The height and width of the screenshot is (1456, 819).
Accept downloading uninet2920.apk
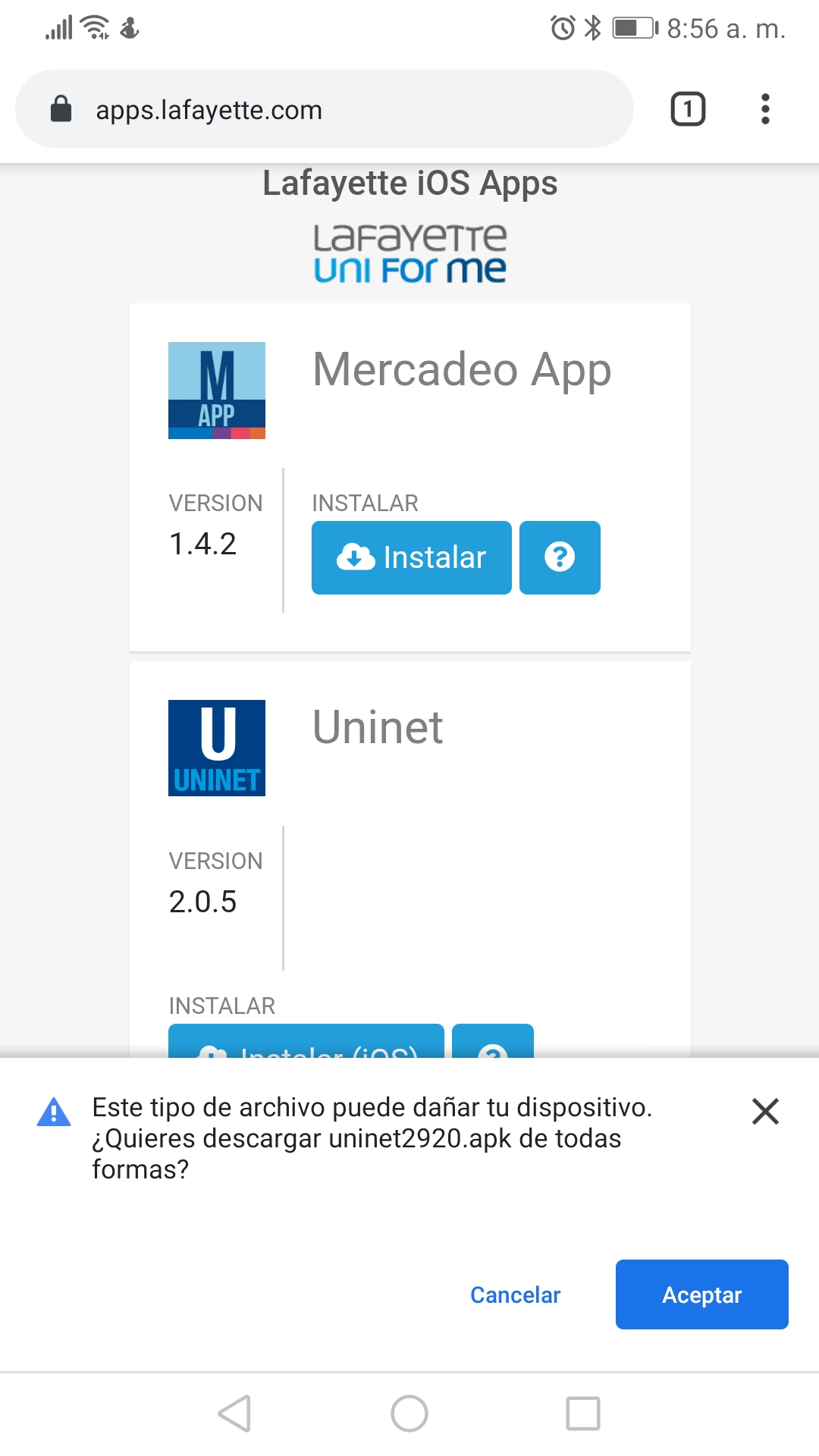(701, 1294)
